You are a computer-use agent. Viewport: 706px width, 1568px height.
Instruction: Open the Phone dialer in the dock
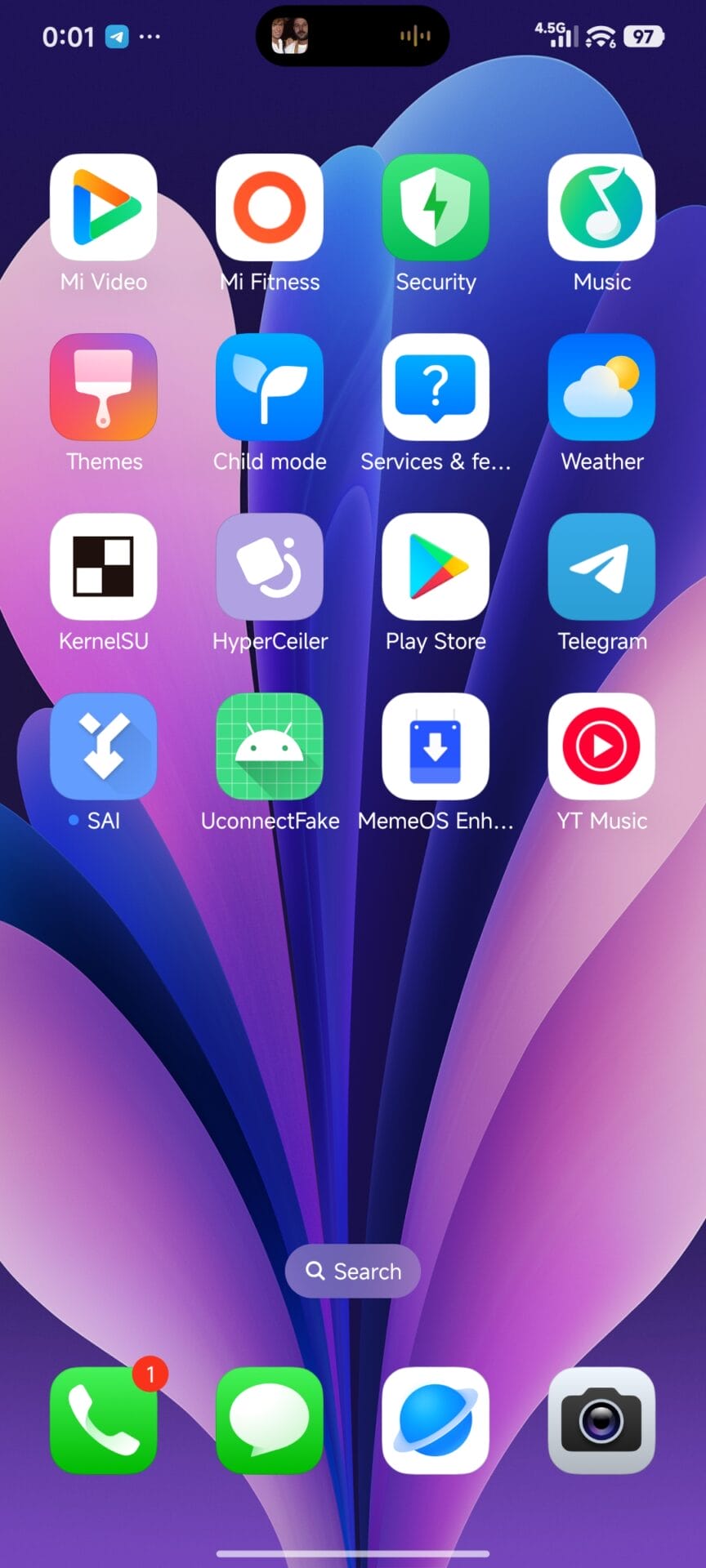tap(104, 1421)
